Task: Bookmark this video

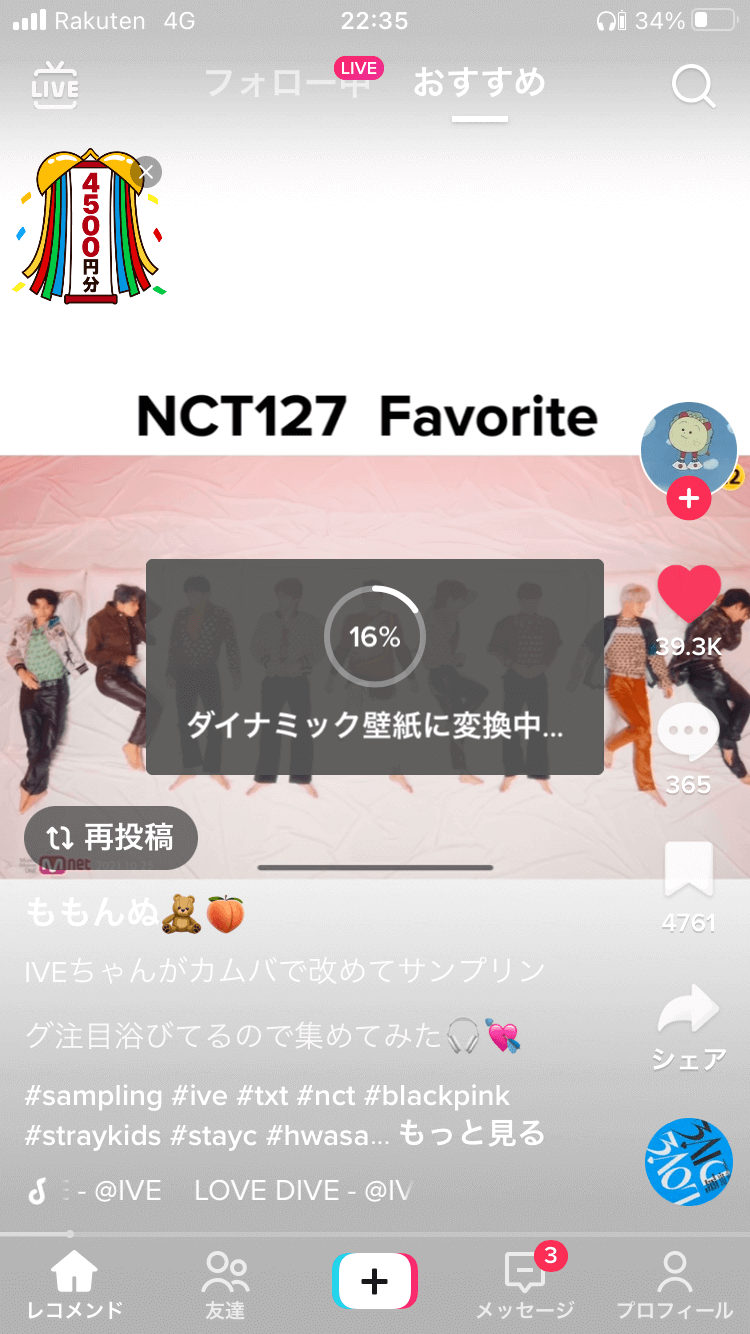Action: (688, 870)
